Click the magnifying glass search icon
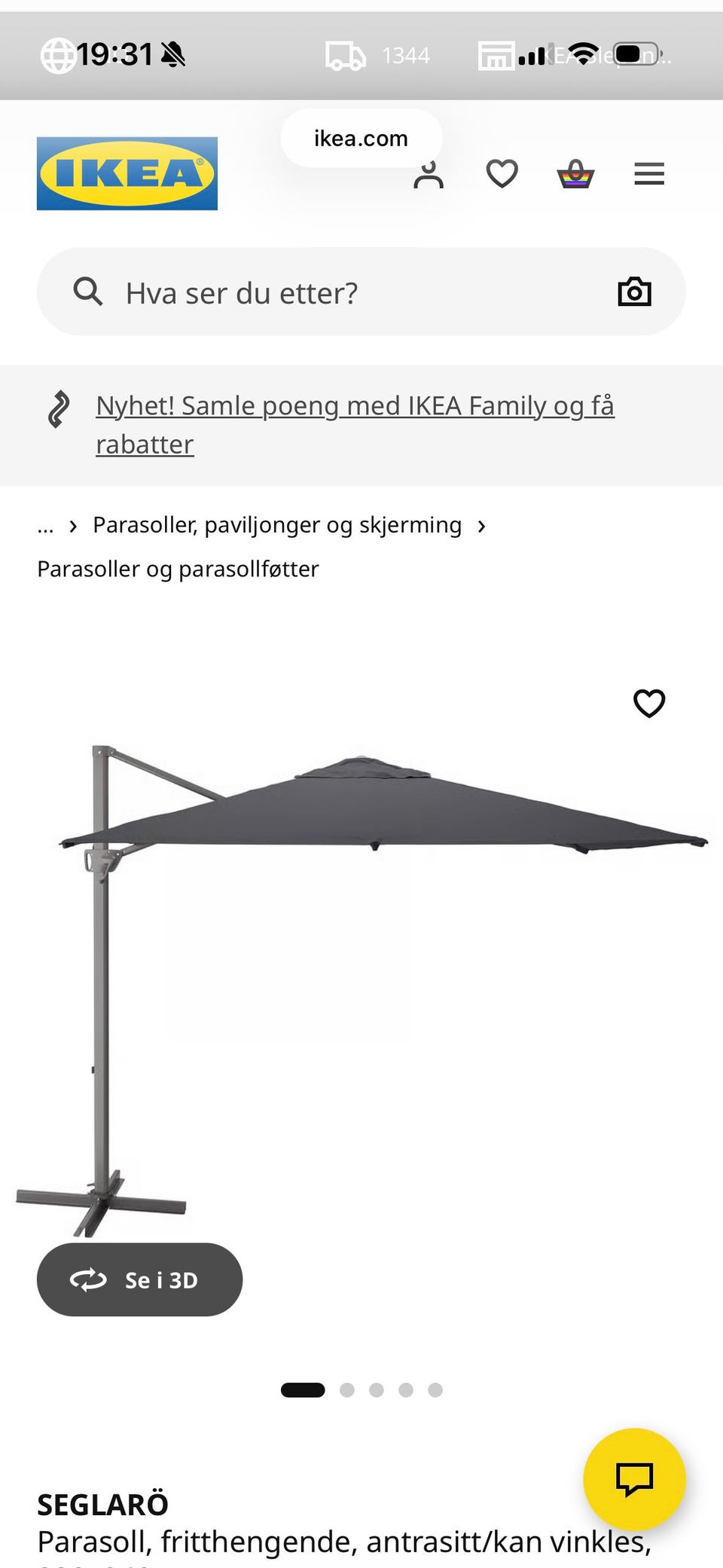The height and width of the screenshot is (1568, 723). tap(88, 292)
